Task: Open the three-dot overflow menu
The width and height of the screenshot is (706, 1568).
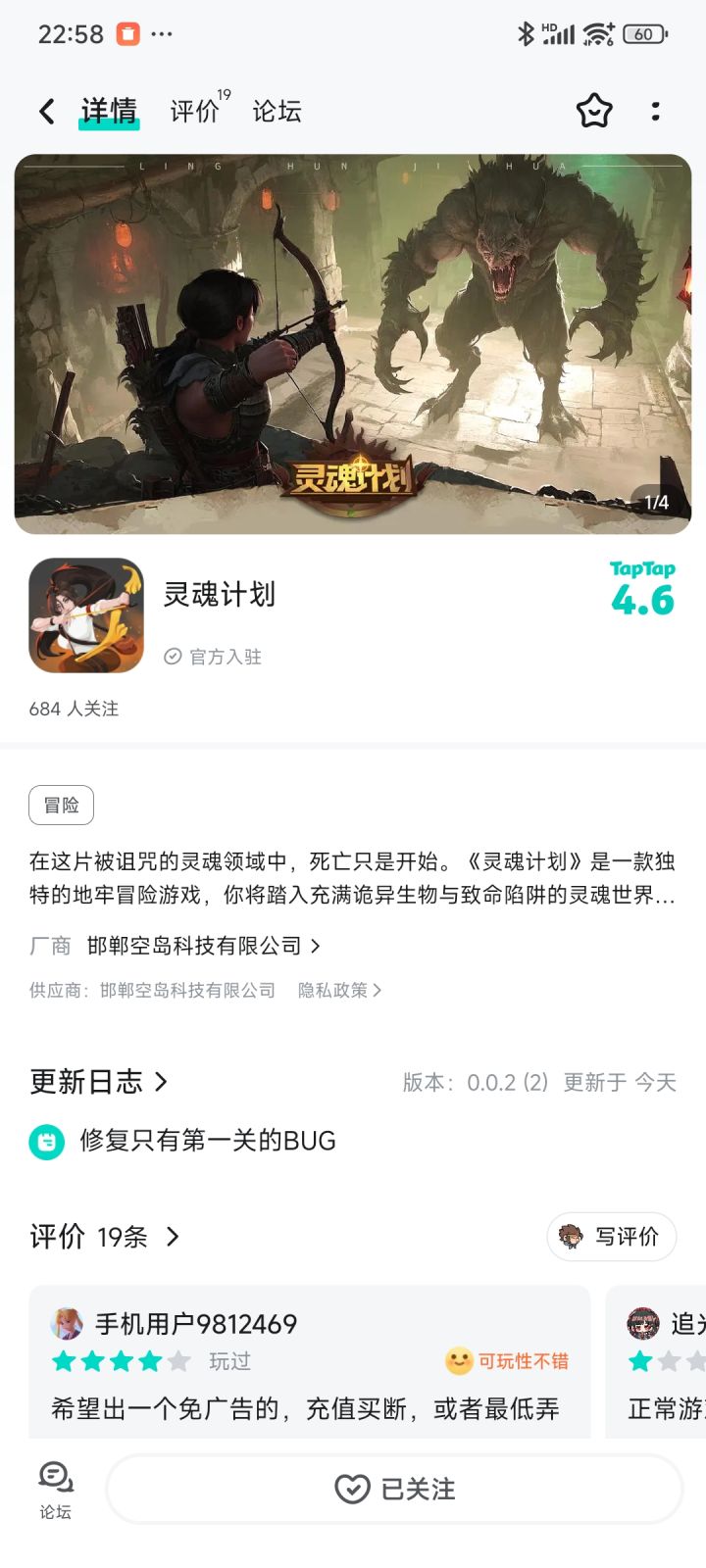Action: pyautogui.click(x=655, y=112)
